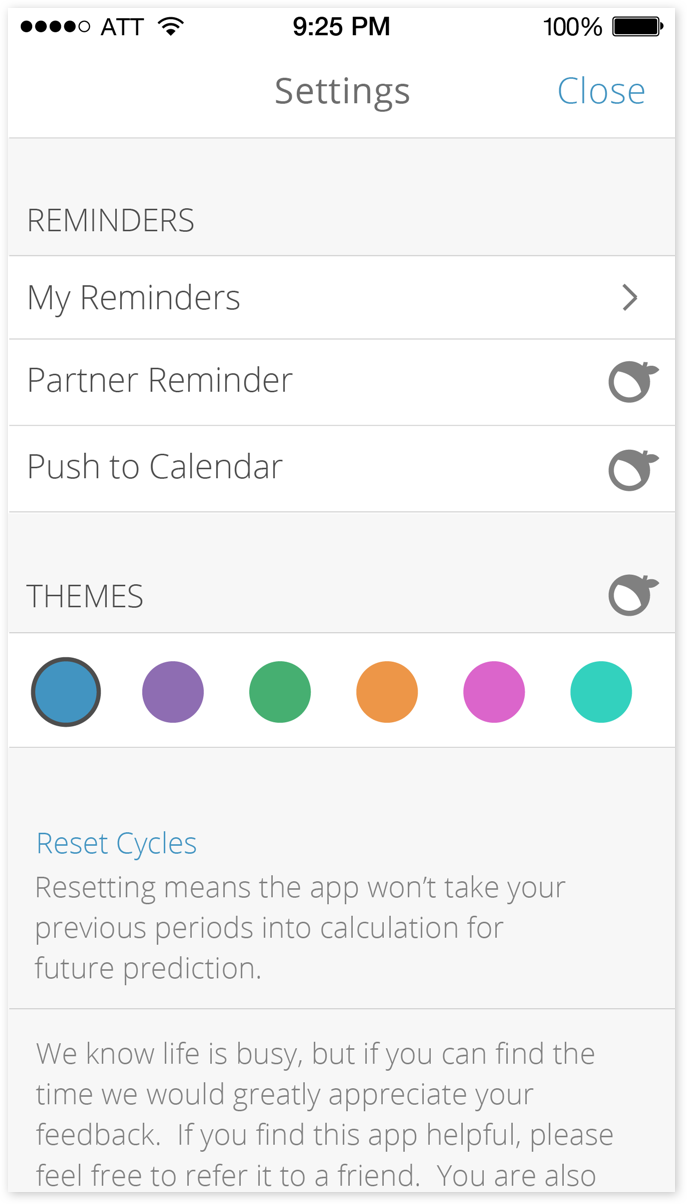Viewport: 687px width, 1204px height.
Task: Set the teal theme color
Action: [x=601, y=691]
